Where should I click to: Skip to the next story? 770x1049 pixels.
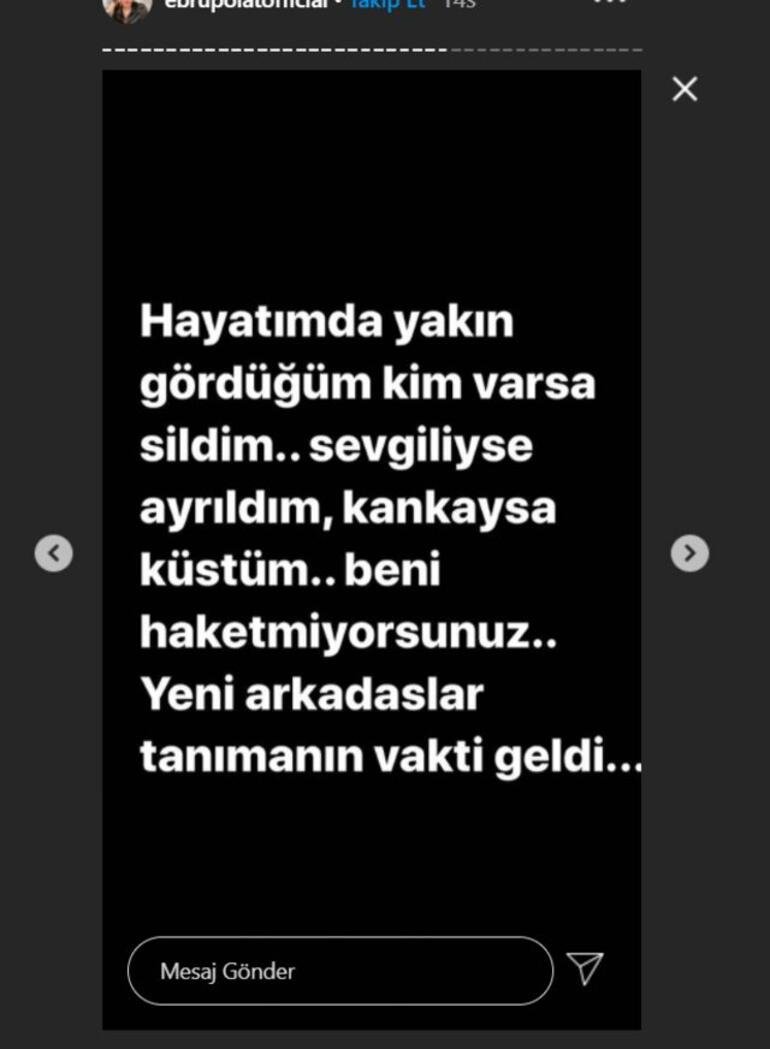(x=689, y=553)
